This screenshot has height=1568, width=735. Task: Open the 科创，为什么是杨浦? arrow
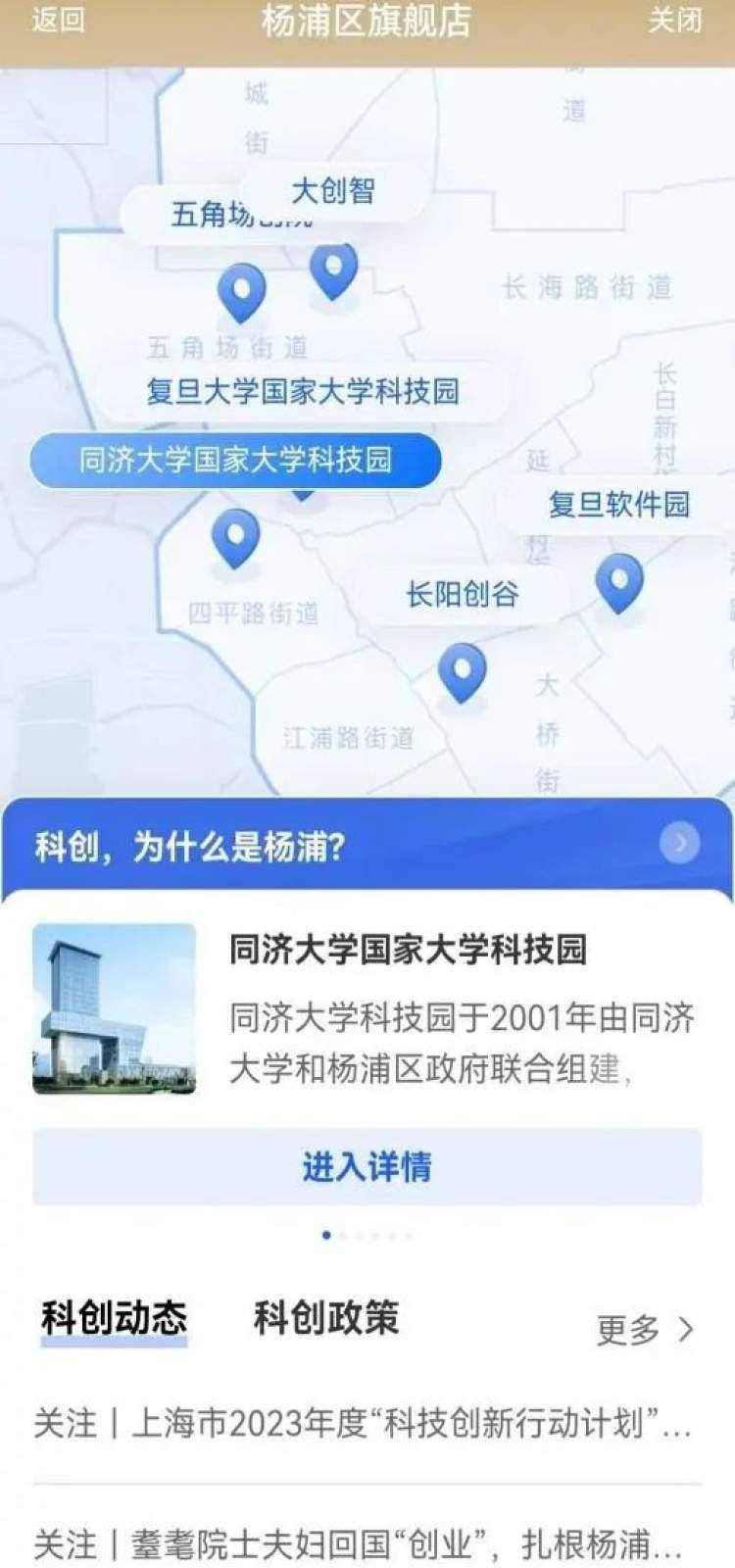pos(679,843)
